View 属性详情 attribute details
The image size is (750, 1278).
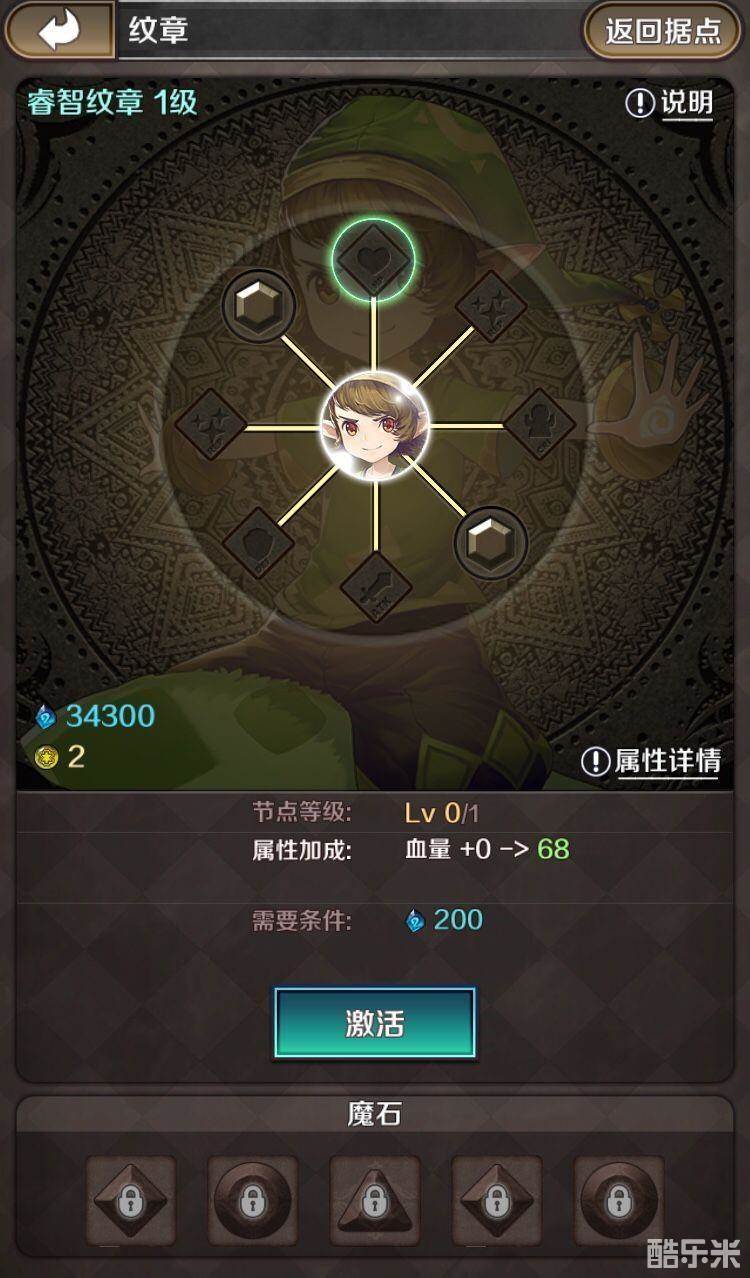pyautogui.click(x=652, y=761)
